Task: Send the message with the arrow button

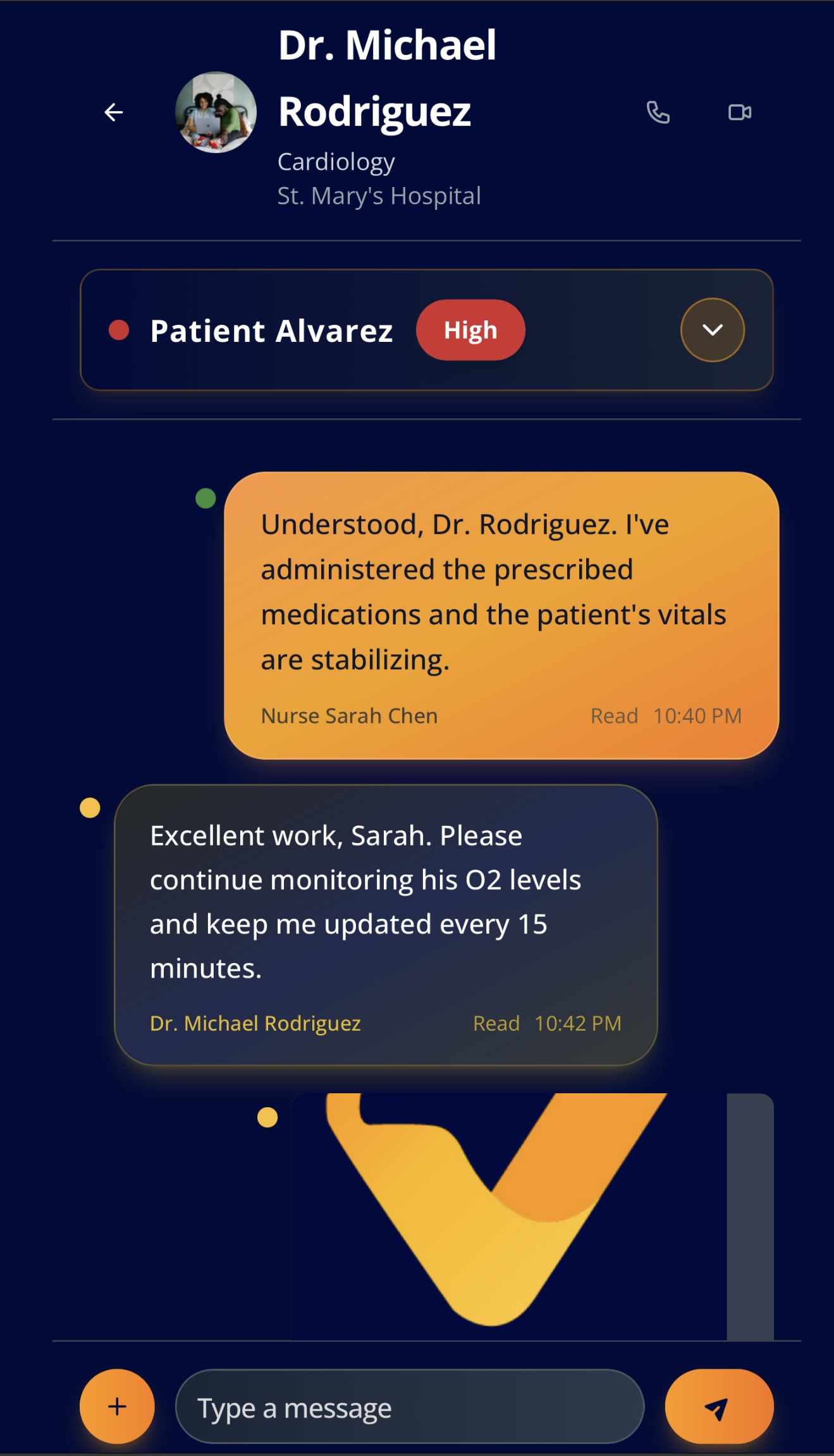Action: pyautogui.click(x=719, y=1407)
